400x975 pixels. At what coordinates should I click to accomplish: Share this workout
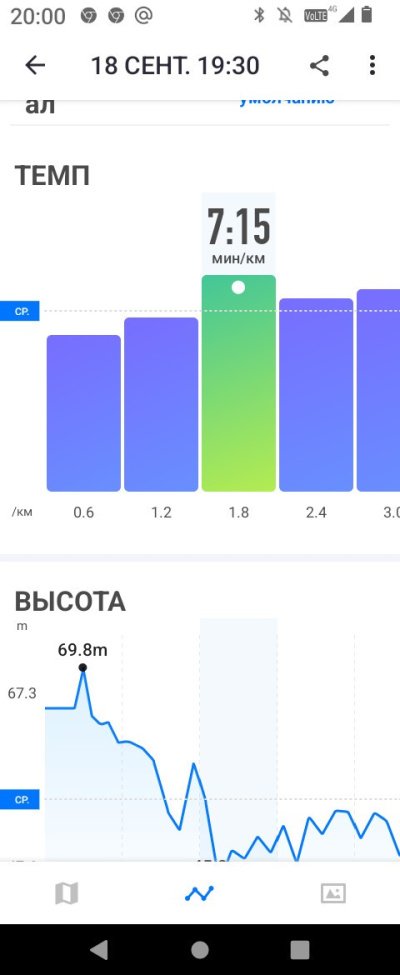pos(319,65)
